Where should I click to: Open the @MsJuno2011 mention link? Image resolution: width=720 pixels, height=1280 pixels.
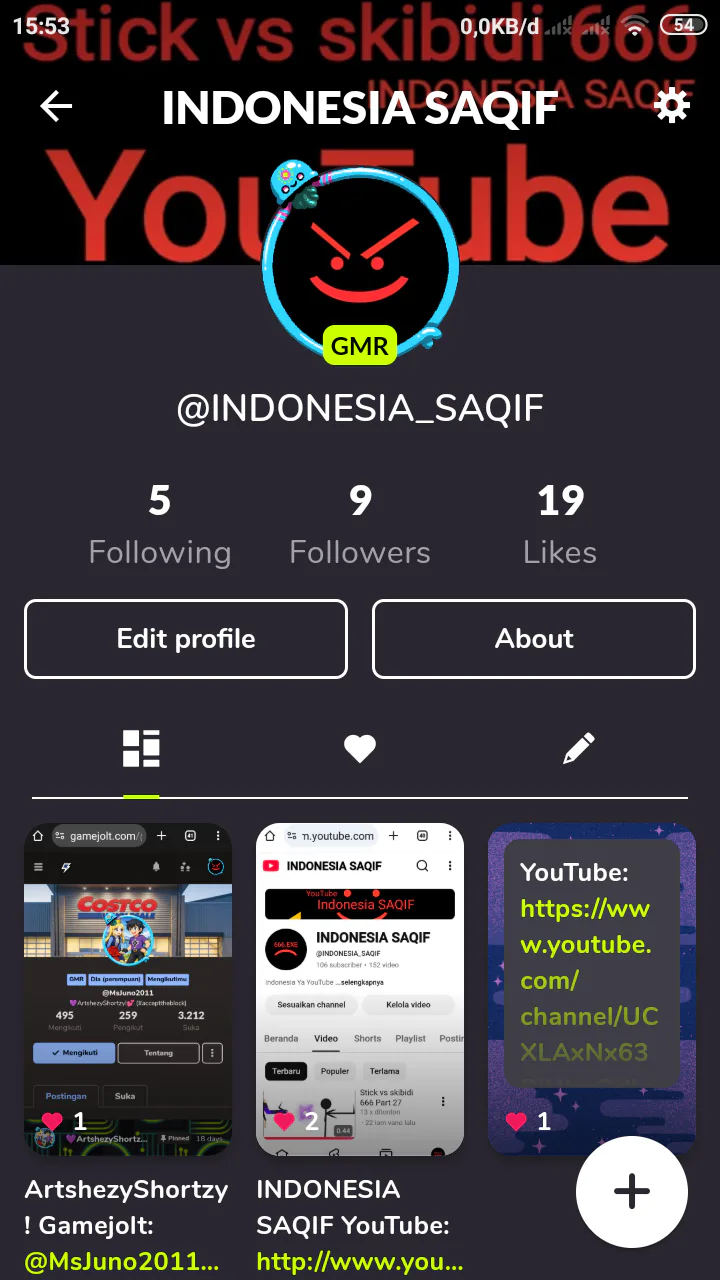coord(121,1262)
